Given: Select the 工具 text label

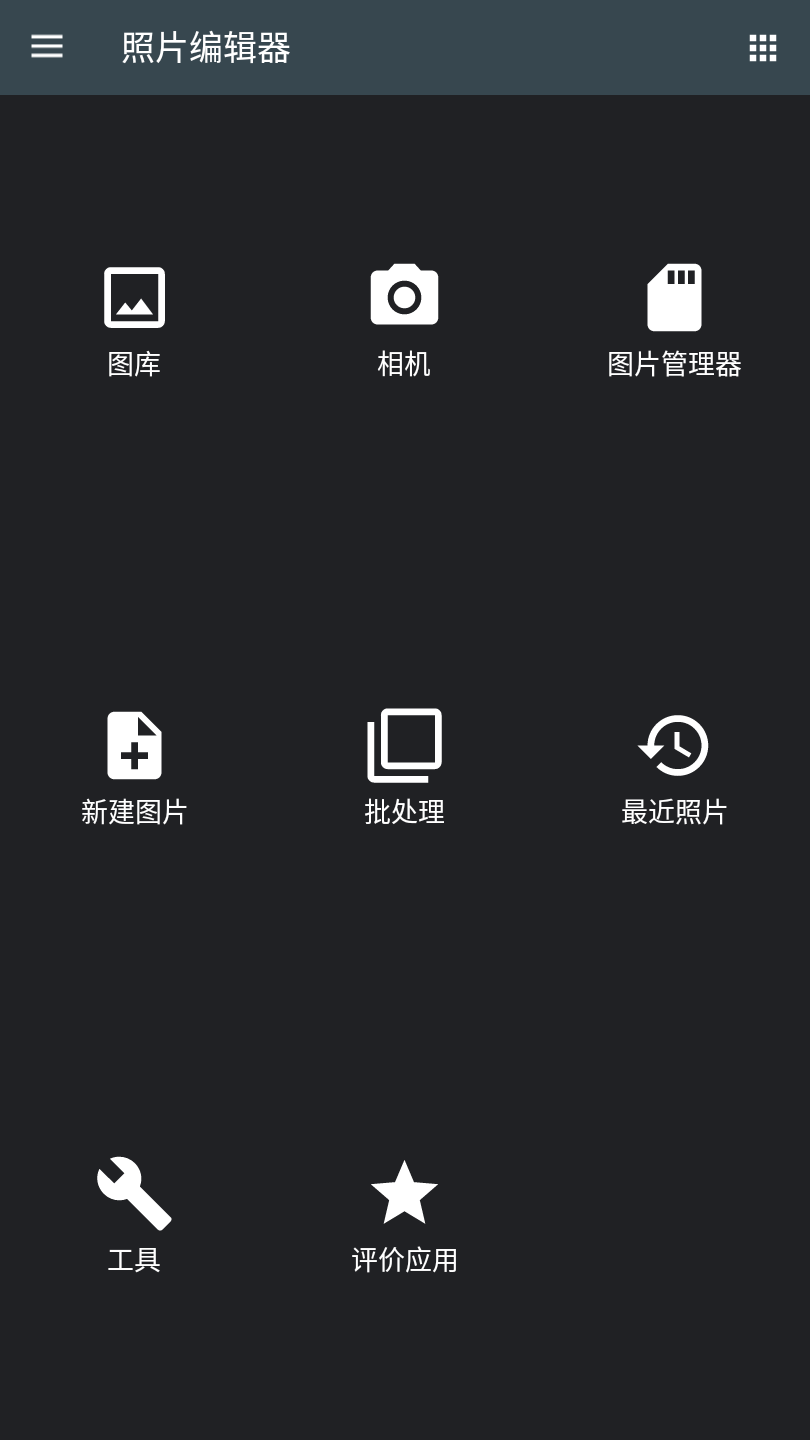Looking at the screenshot, I should point(135,1260).
